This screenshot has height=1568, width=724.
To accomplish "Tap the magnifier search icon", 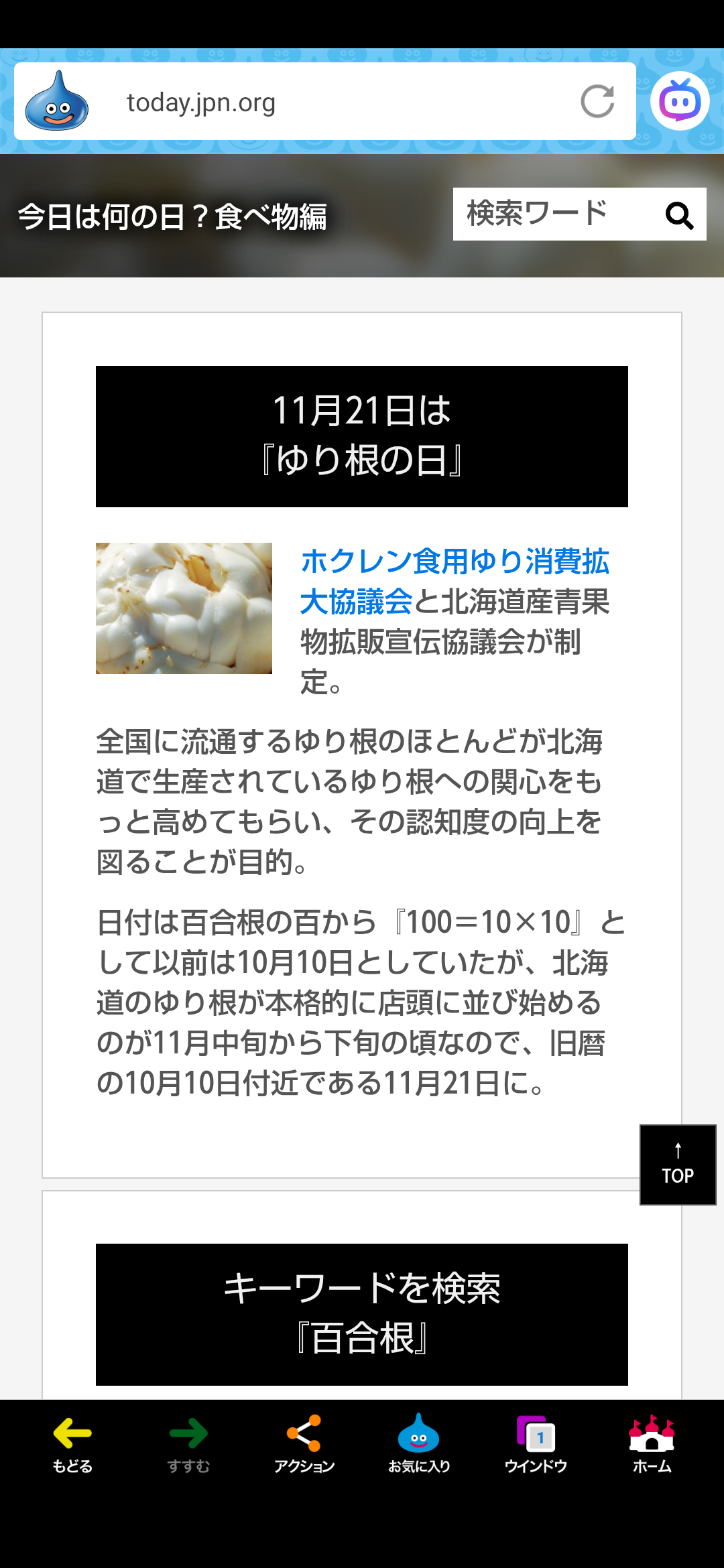I will tap(679, 215).
